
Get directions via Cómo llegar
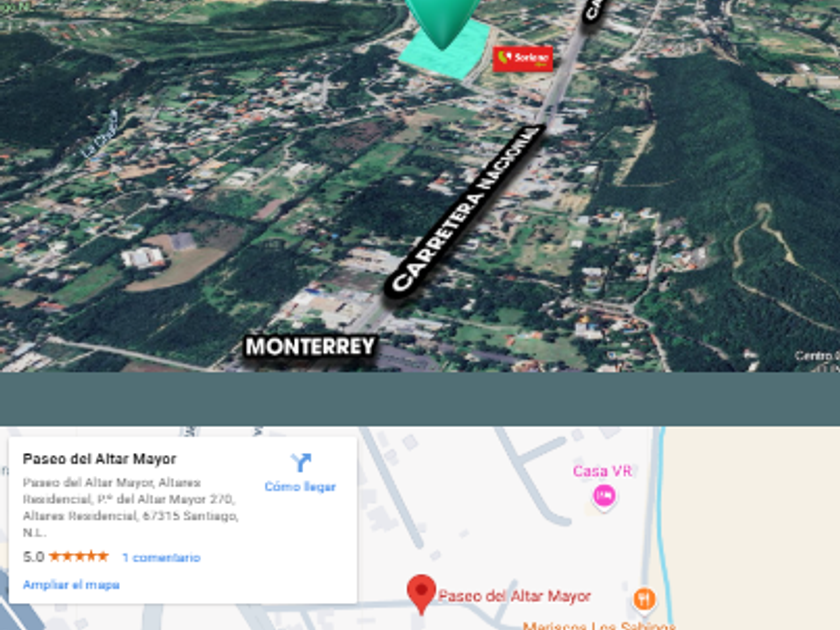pyautogui.click(x=300, y=473)
